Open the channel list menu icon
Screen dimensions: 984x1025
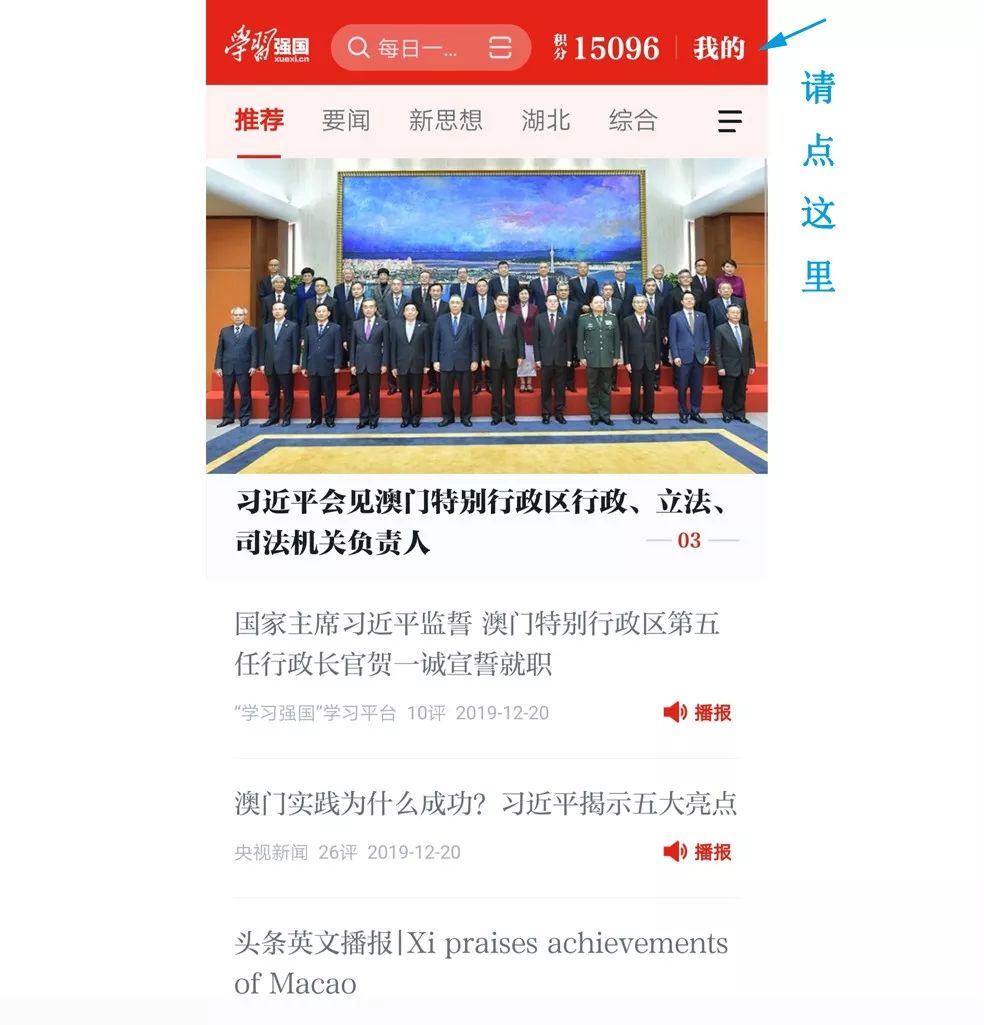pyautogui.click(x=730, y=122)
